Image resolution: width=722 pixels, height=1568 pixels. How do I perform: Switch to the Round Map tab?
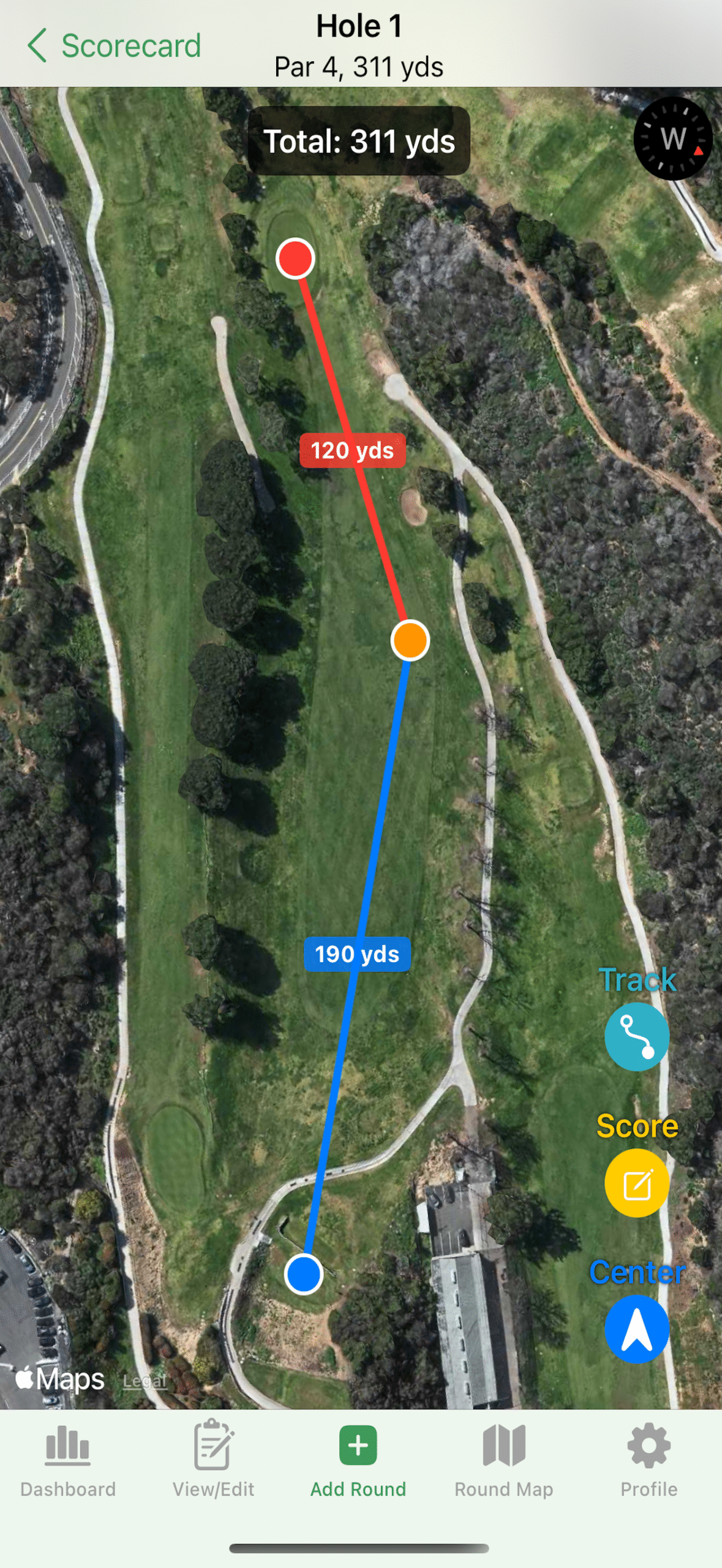(x=503, y=1461)
